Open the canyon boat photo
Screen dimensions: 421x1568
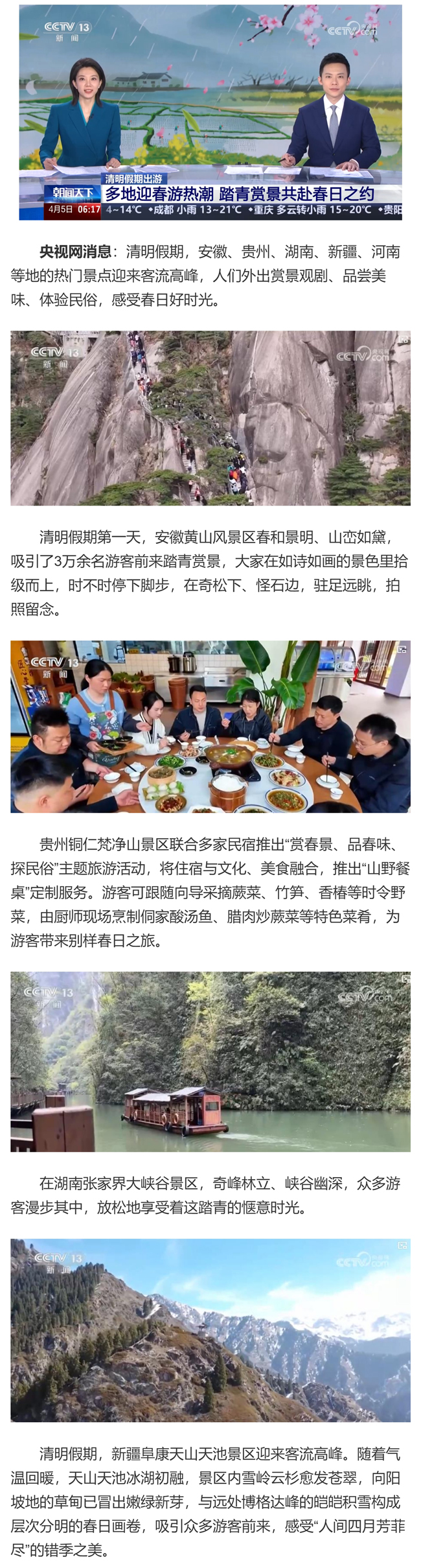pos(210,1062)
